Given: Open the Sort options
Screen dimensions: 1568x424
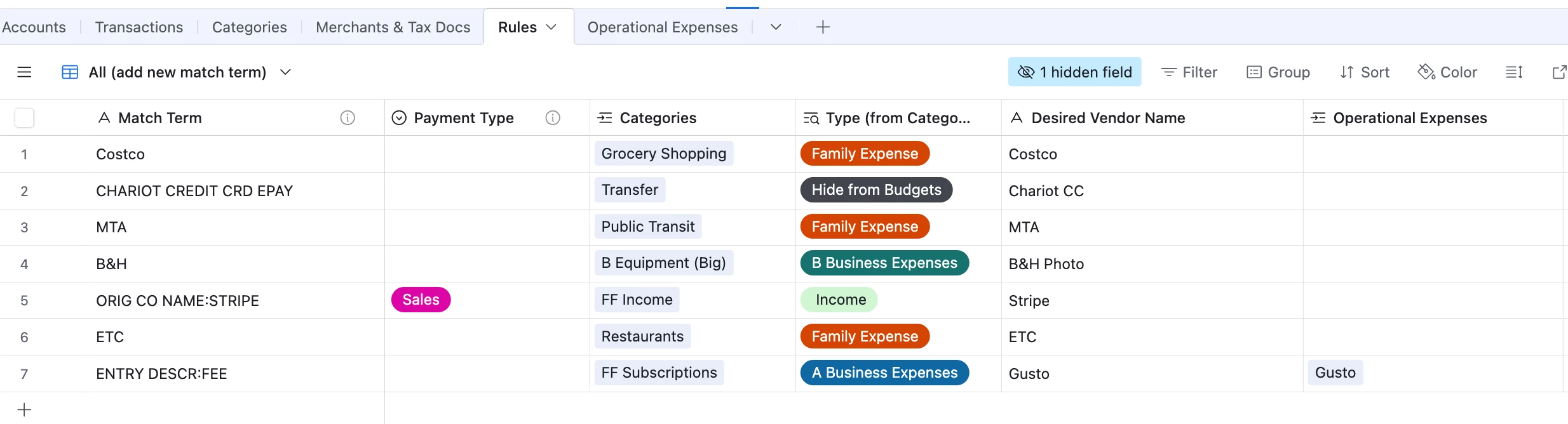Looking at the screenshot, I should click(x=1365, y=72).
